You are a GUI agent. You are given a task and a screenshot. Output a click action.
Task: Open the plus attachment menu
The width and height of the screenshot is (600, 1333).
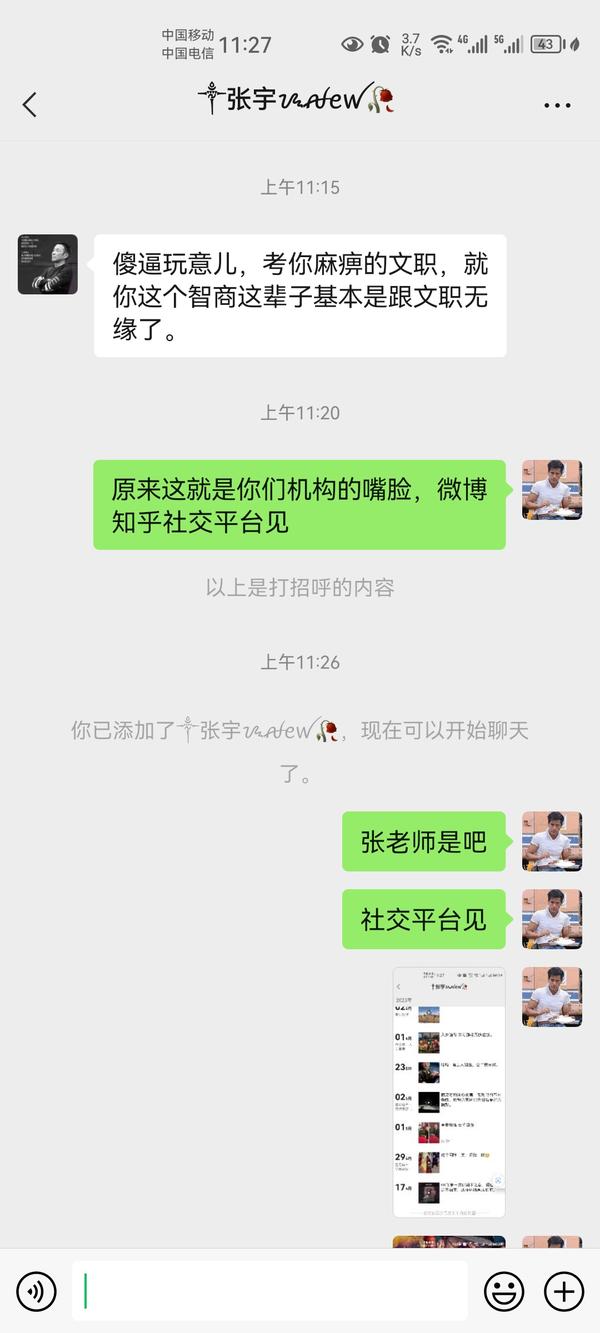click(564, 1292)
